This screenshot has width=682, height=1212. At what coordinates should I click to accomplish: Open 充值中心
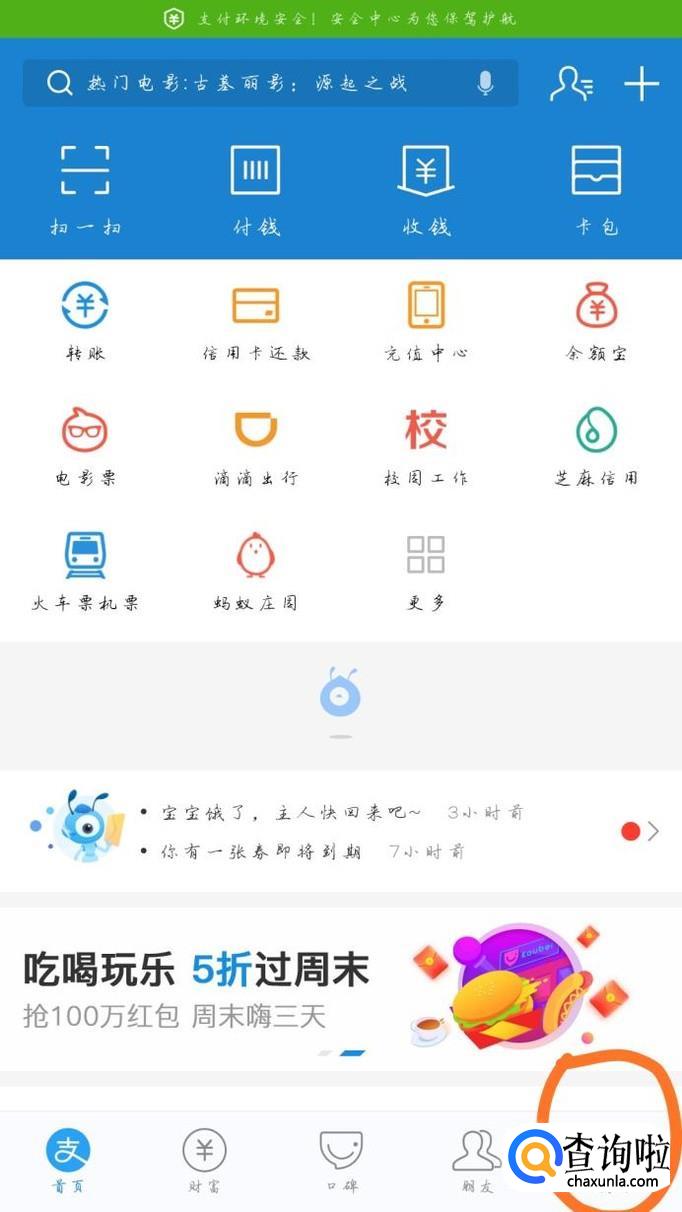point(426,320)
